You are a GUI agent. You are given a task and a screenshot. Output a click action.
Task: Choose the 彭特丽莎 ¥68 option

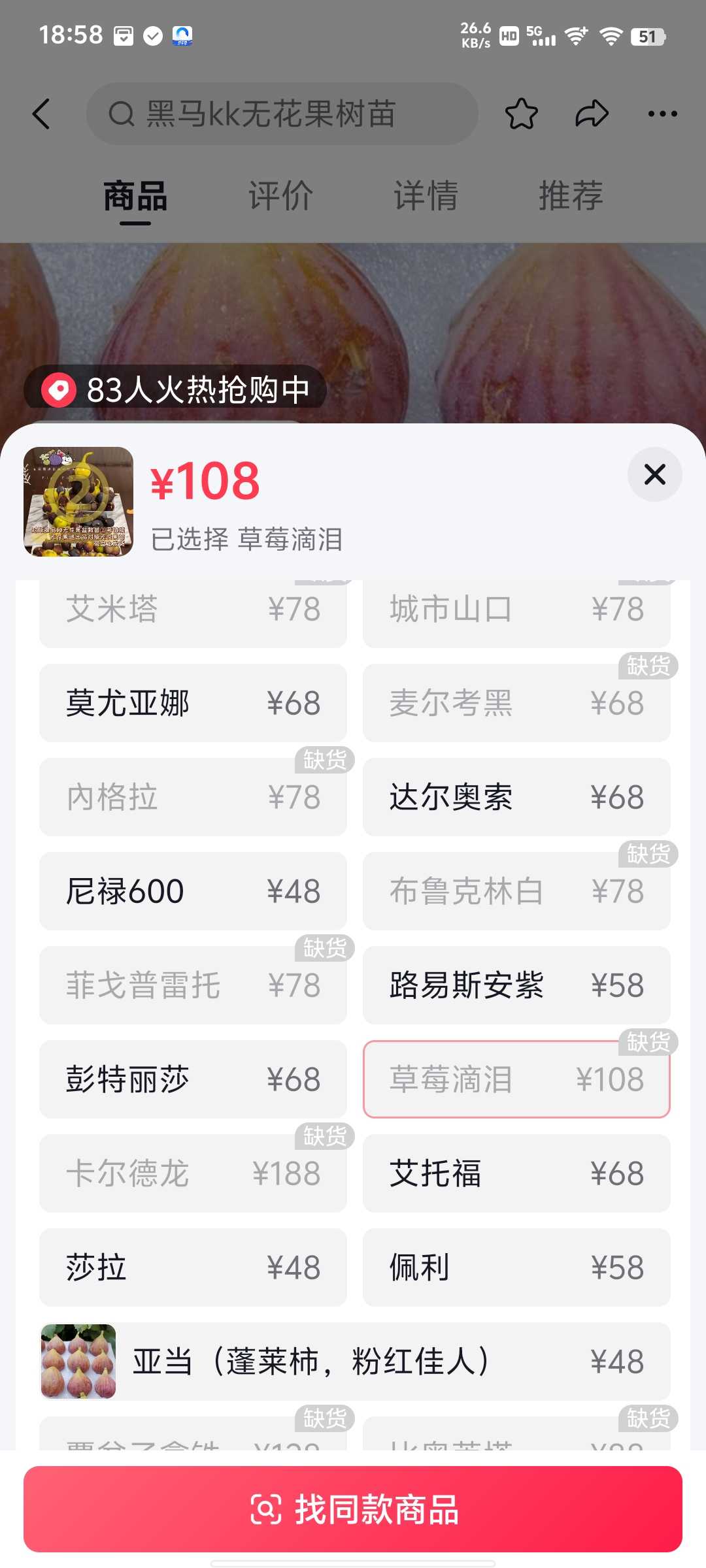point(193,1079)
